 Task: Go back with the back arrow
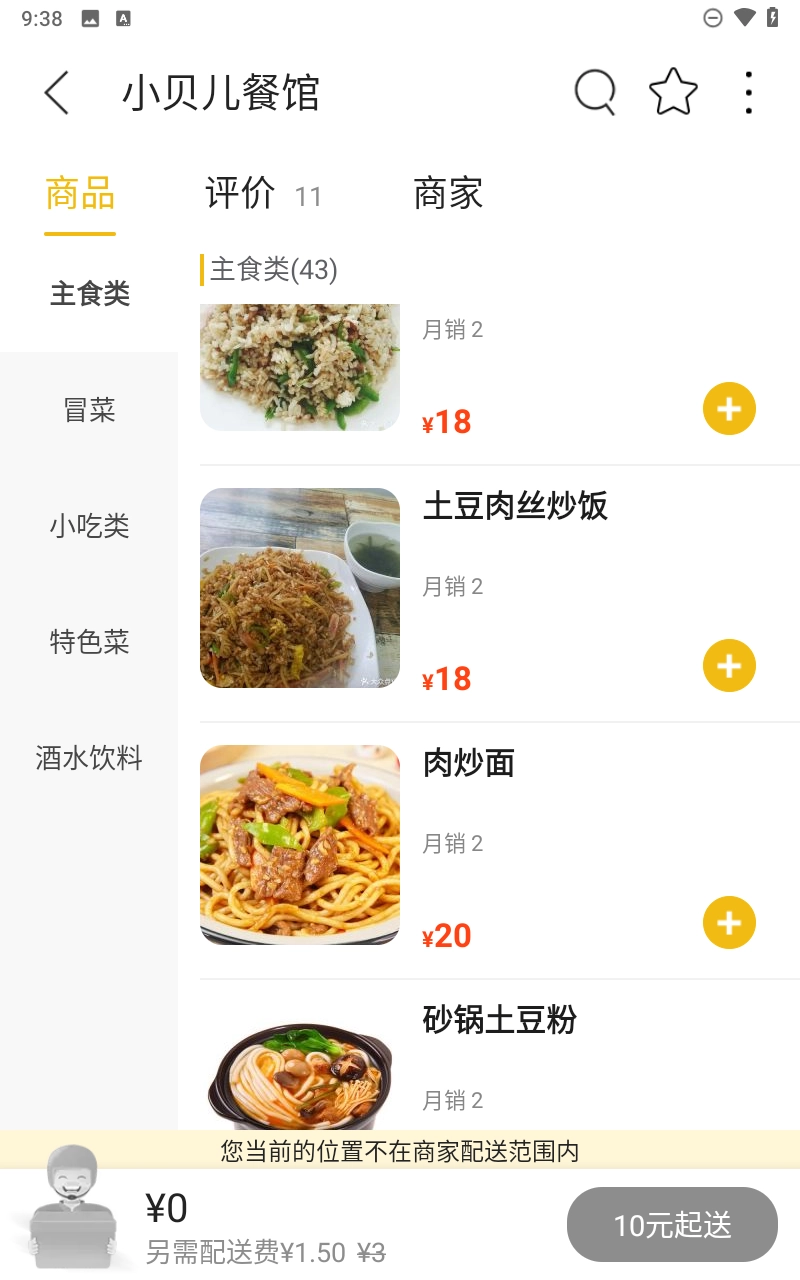tap(56, 91)
